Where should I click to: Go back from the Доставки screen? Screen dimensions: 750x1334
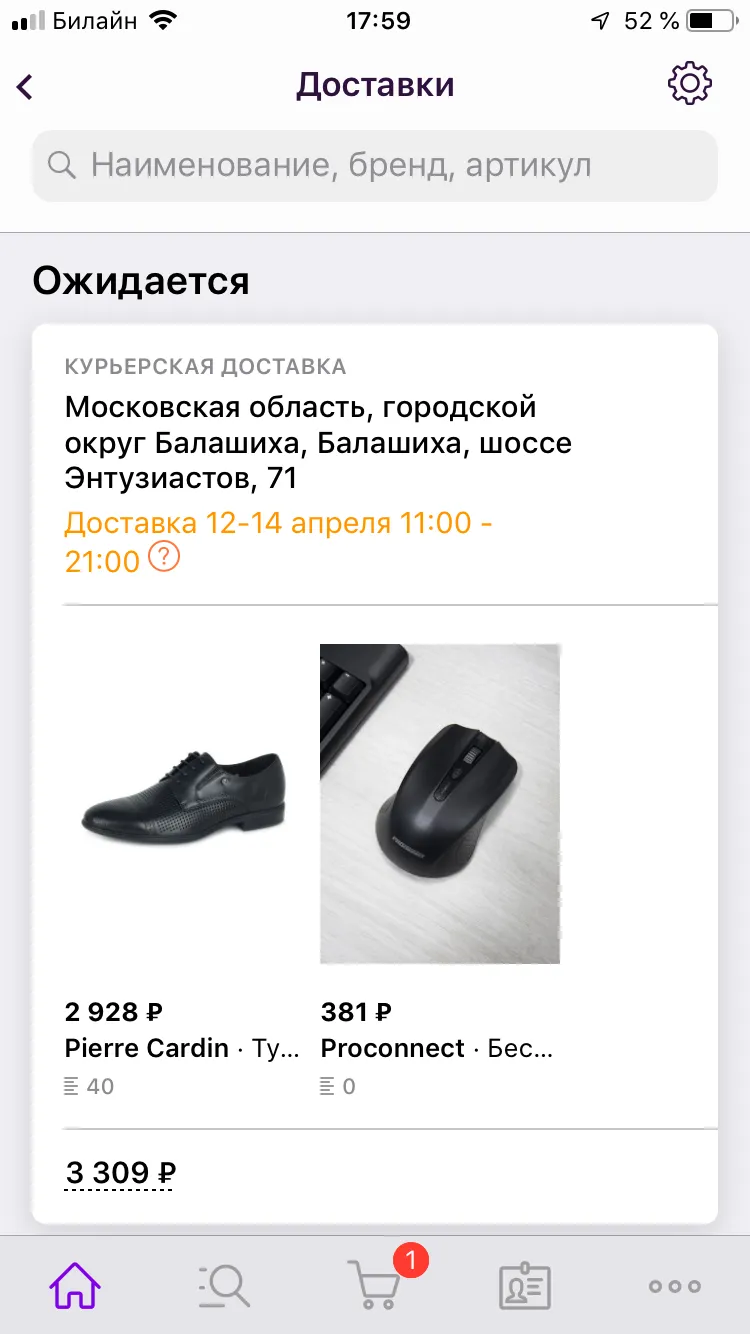coord(26,87)
